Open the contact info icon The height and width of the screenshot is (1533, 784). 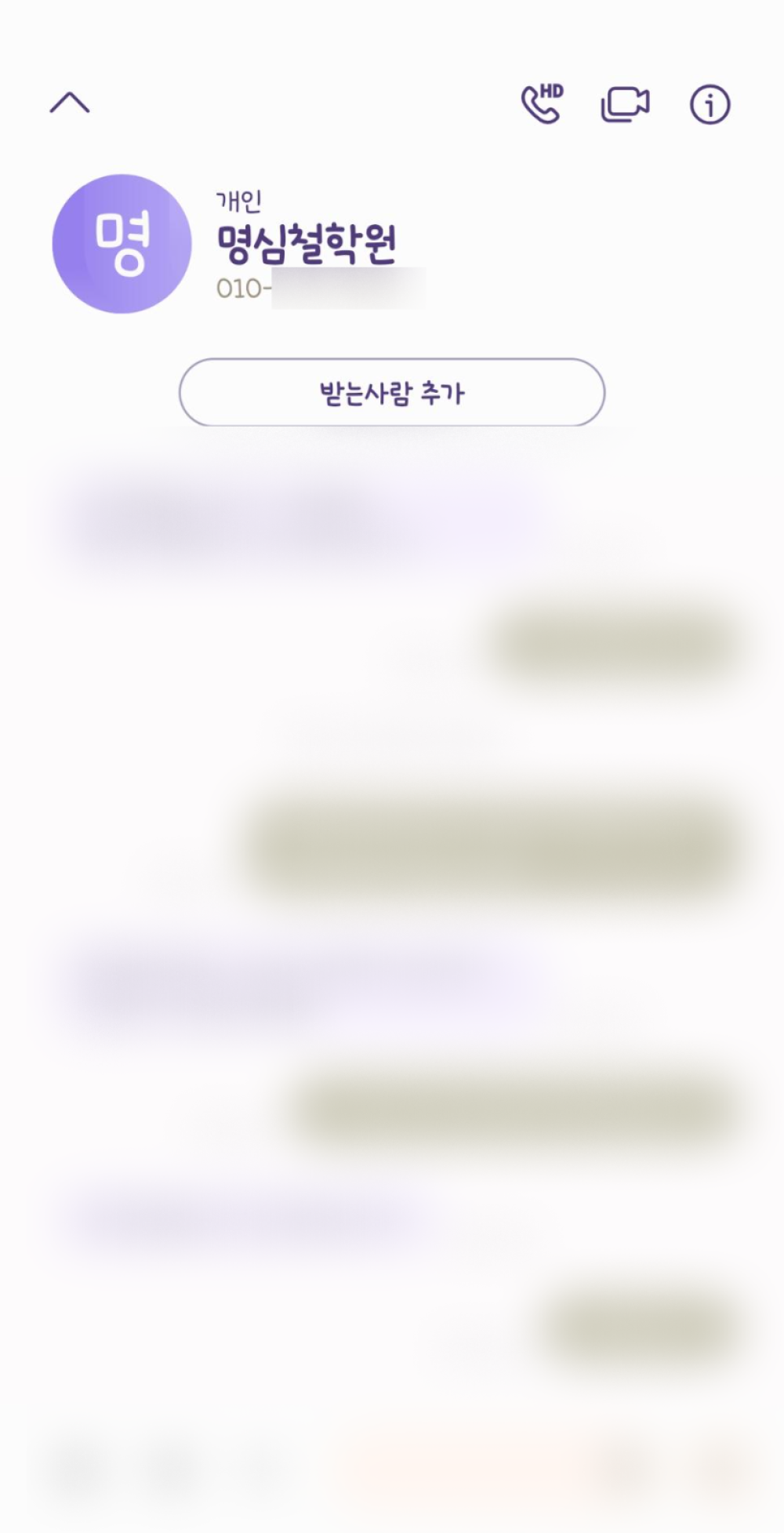(x=710, y=104)
